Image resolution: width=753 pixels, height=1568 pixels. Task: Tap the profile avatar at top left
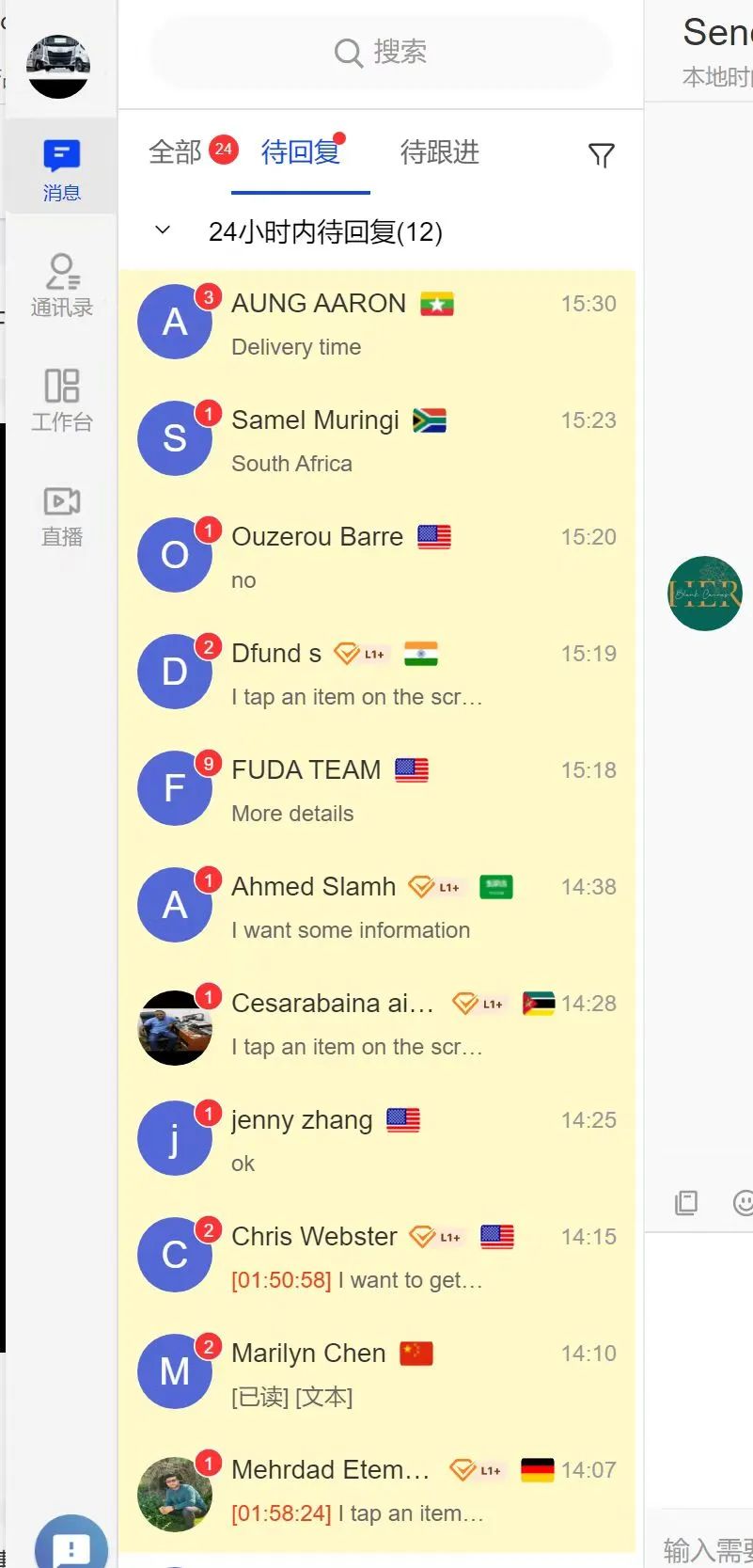click(58, 66)
